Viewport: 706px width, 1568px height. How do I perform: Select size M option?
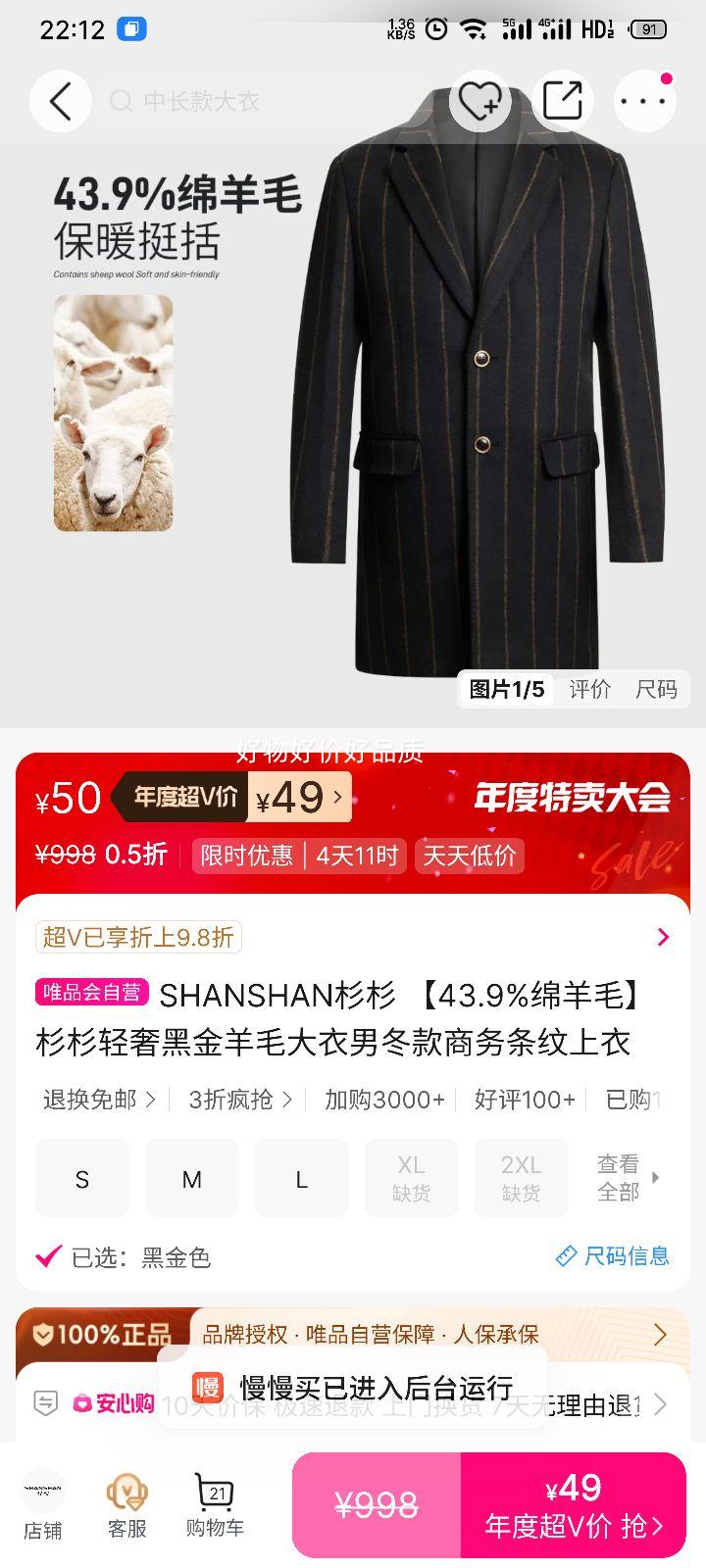click(191, 1178)
